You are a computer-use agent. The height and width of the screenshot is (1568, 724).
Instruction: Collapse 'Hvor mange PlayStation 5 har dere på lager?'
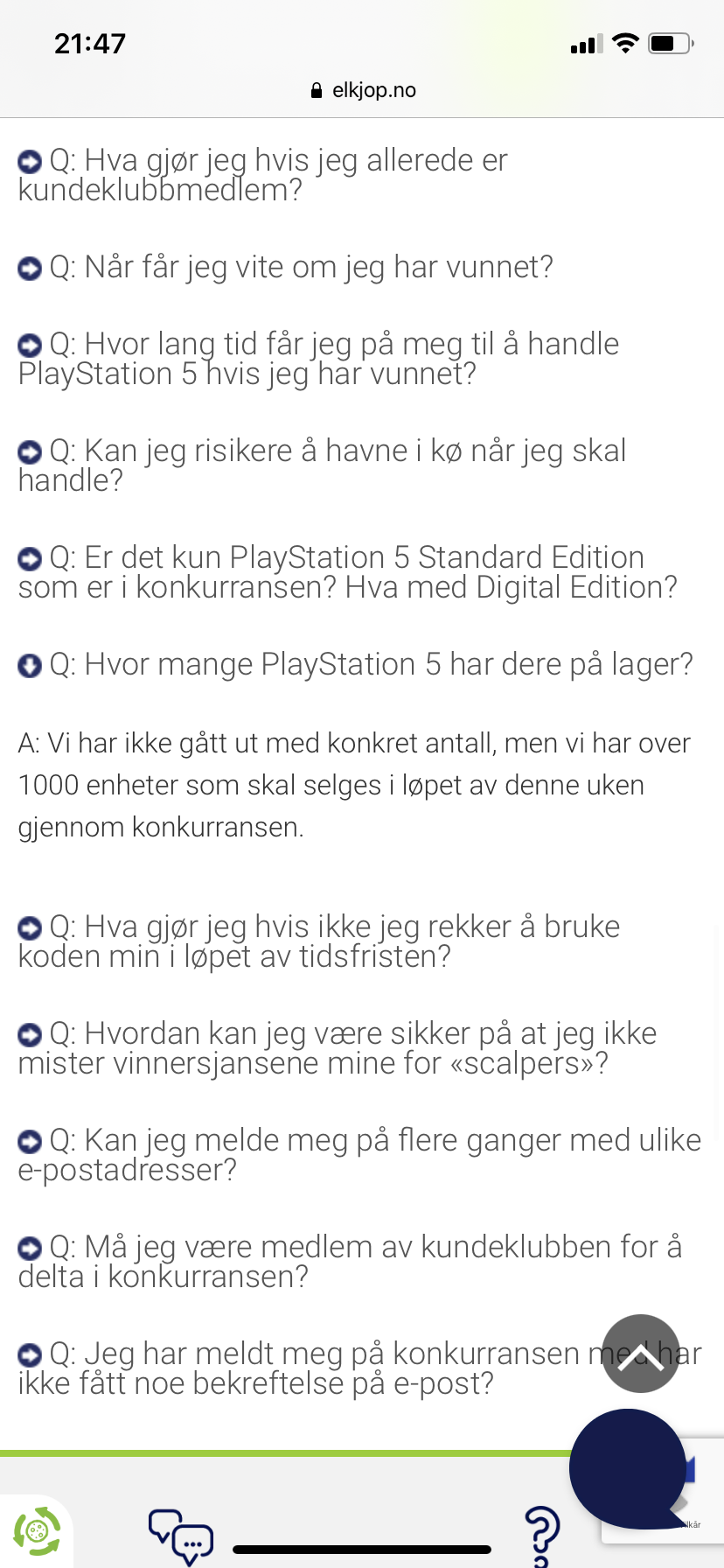click(x=355, y=665)
